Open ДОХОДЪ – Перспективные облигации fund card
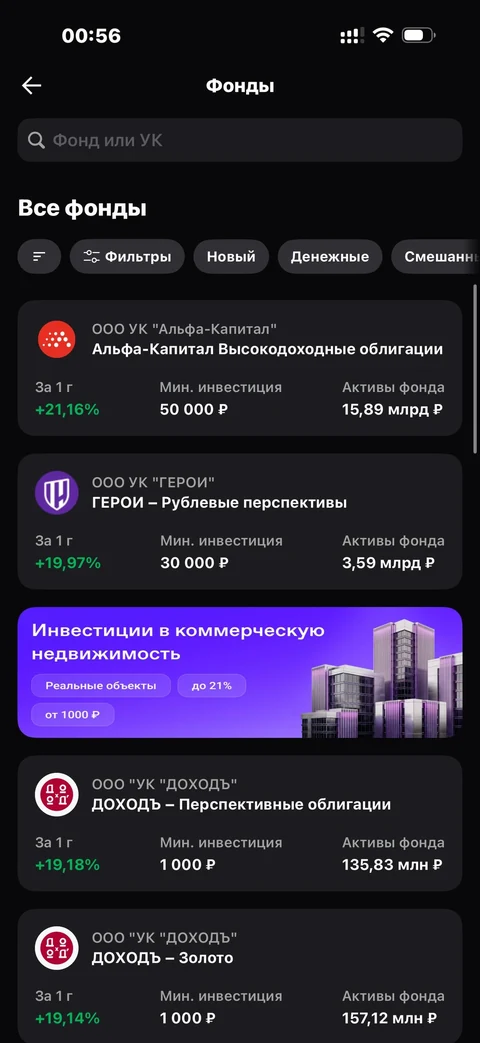The width and height of the screenshot is (480, 1043). click(239, 823)
